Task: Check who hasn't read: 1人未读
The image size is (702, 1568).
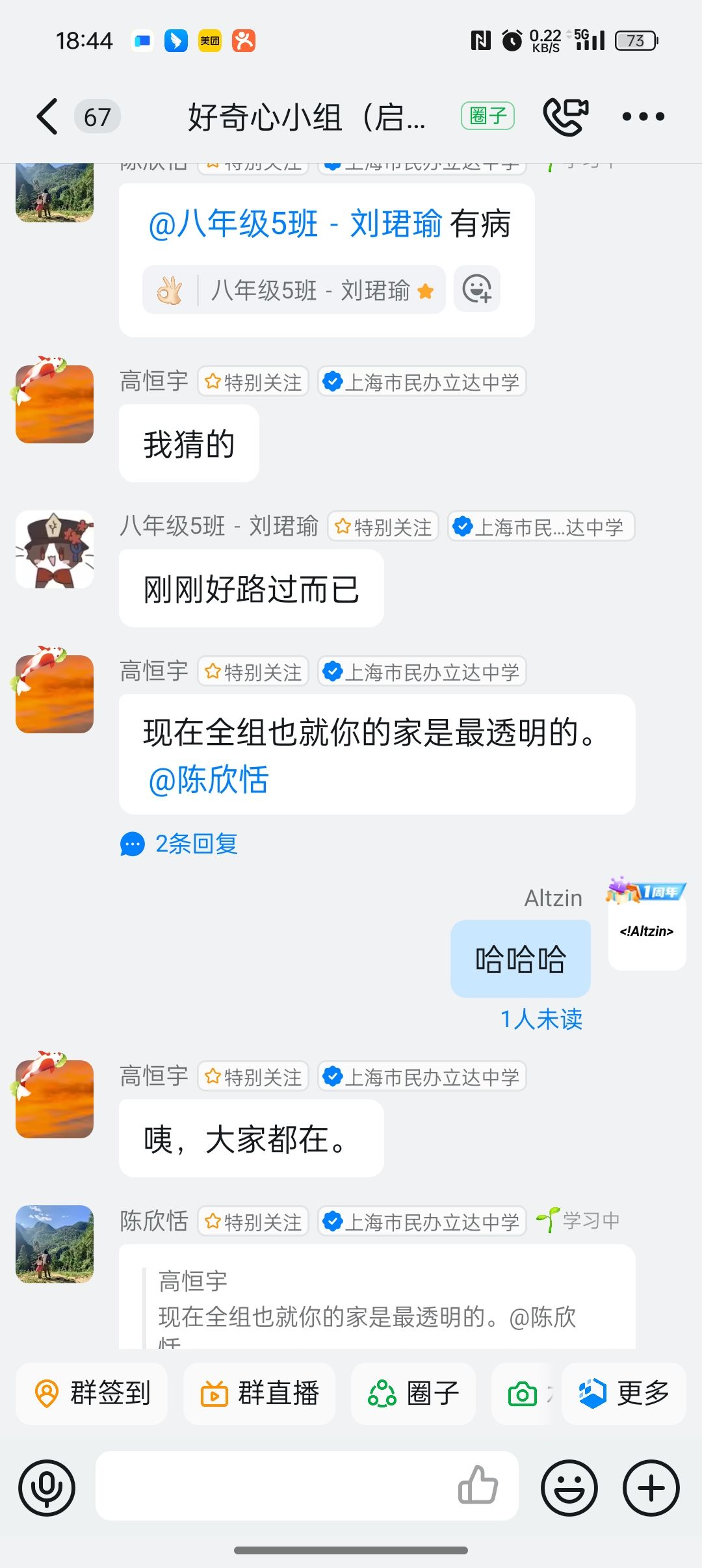Action: (x=541, y=1019)
